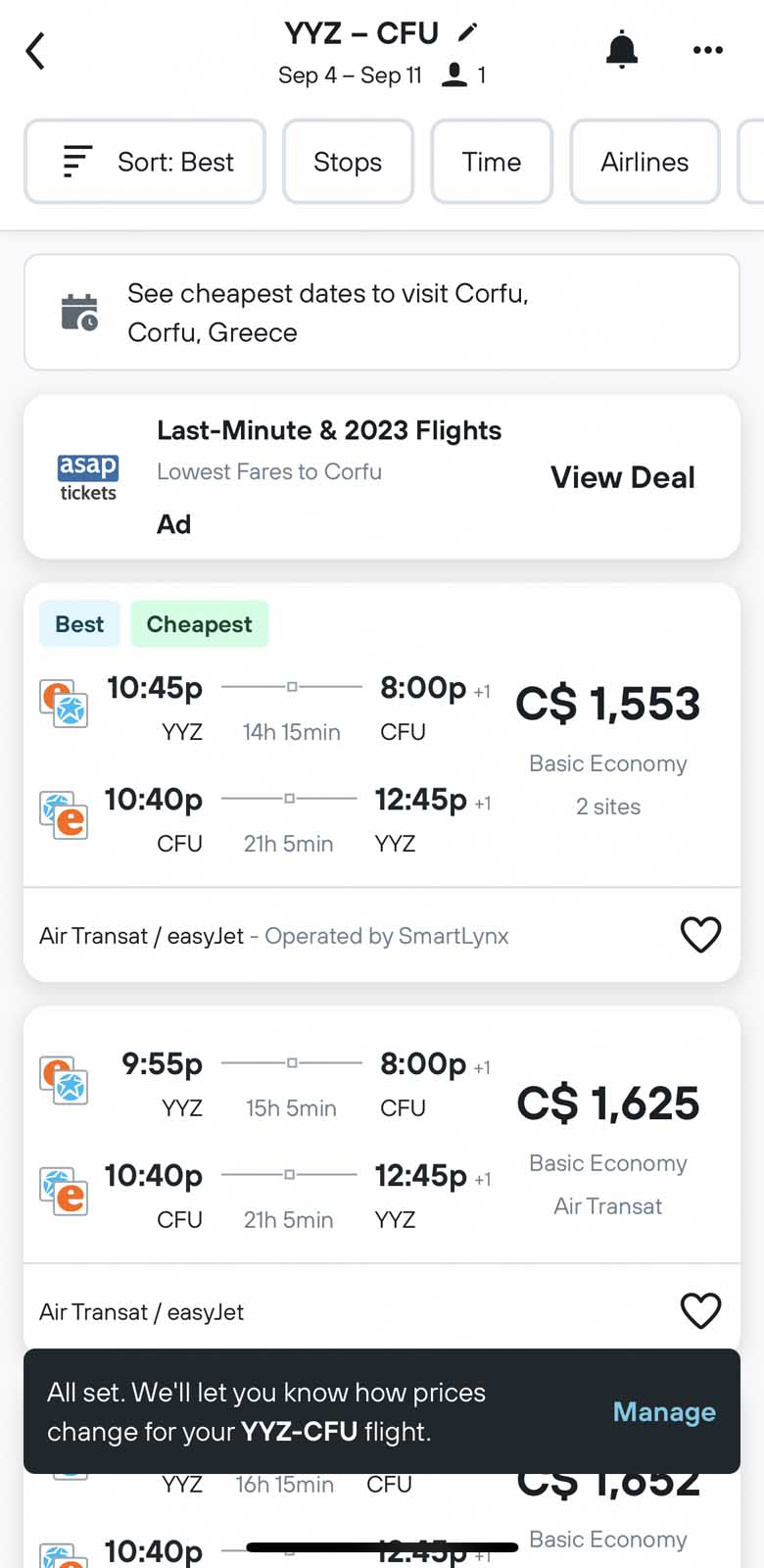
Task: Open the Stops filter
Action: point(348,161)
